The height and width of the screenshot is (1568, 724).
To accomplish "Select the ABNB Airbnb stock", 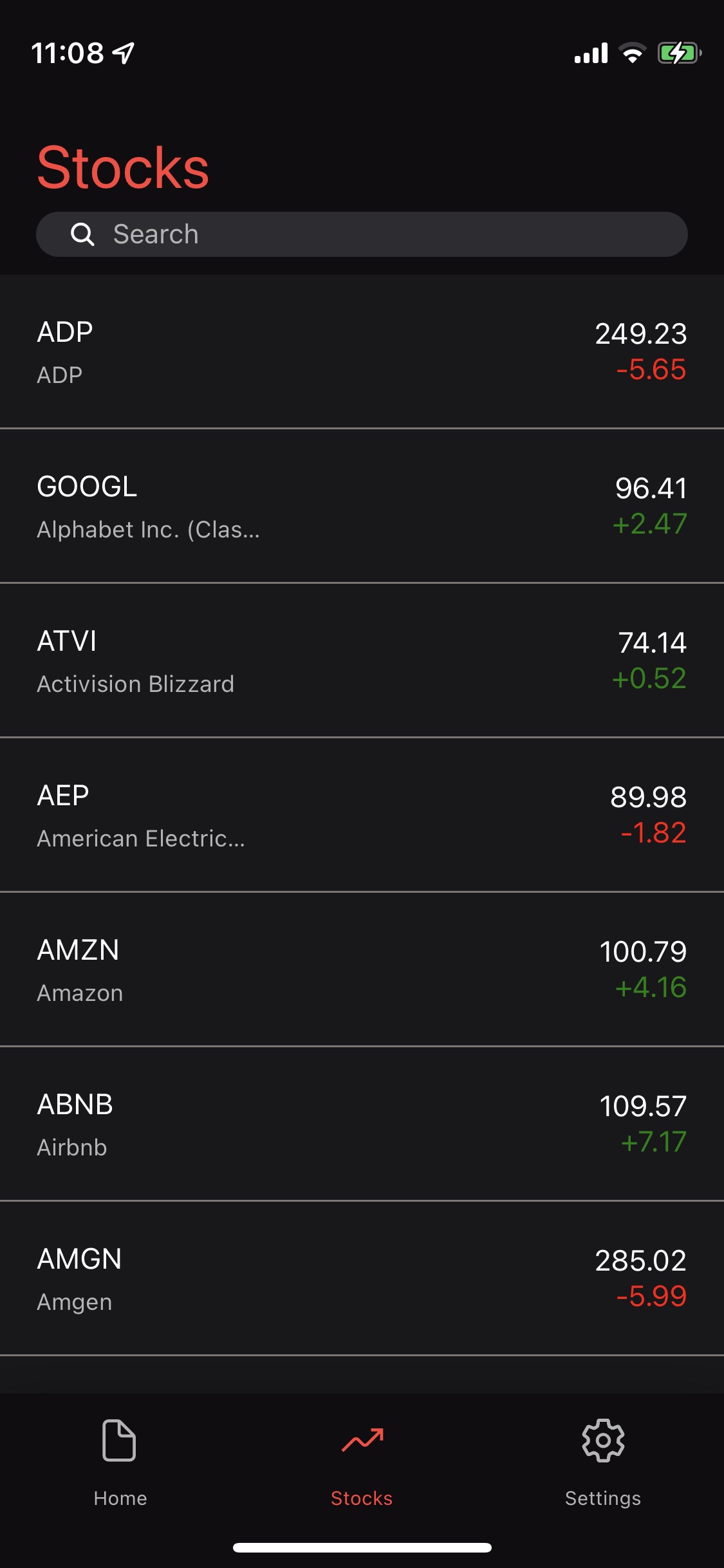I will click(x=362, y=1124).
